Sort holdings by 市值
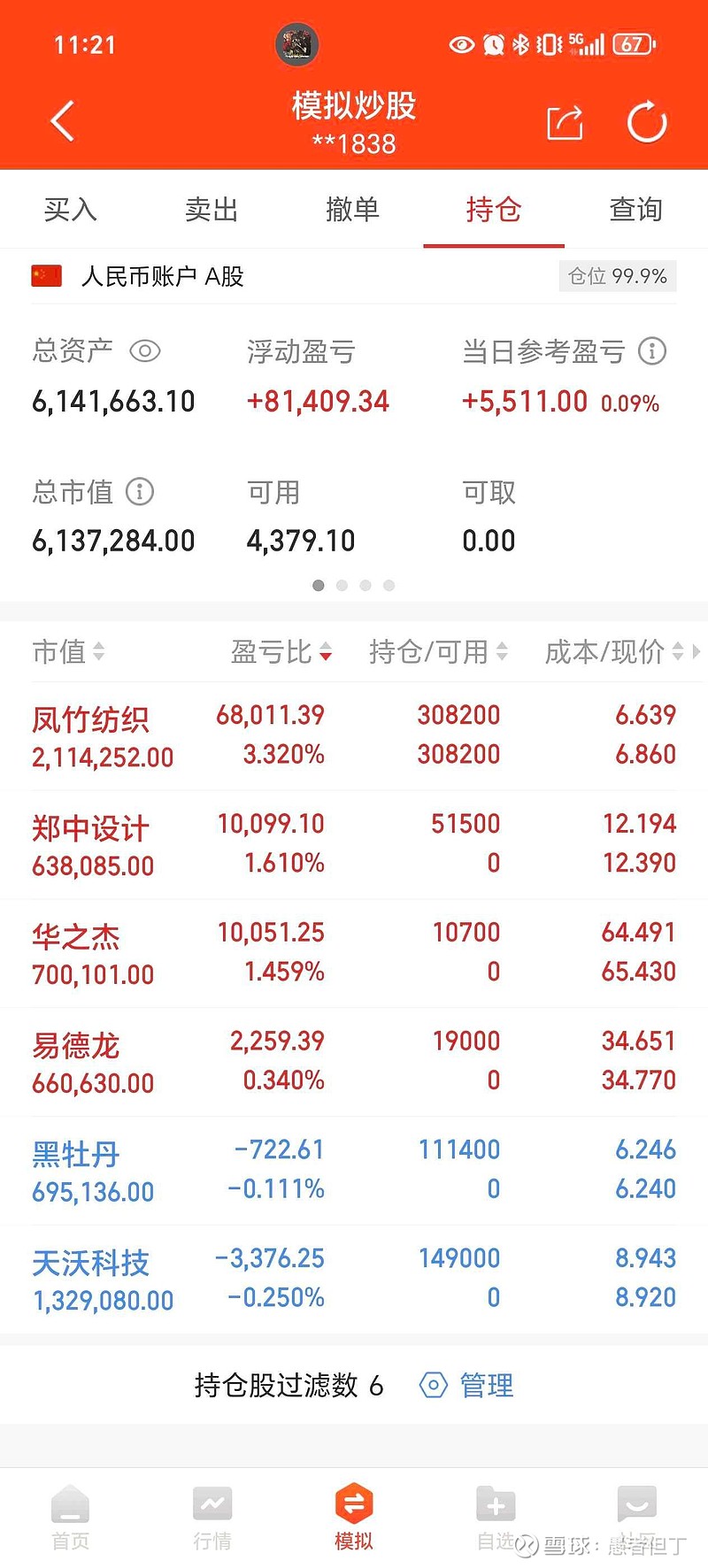 pyautogui.click(x=69, y=652)
